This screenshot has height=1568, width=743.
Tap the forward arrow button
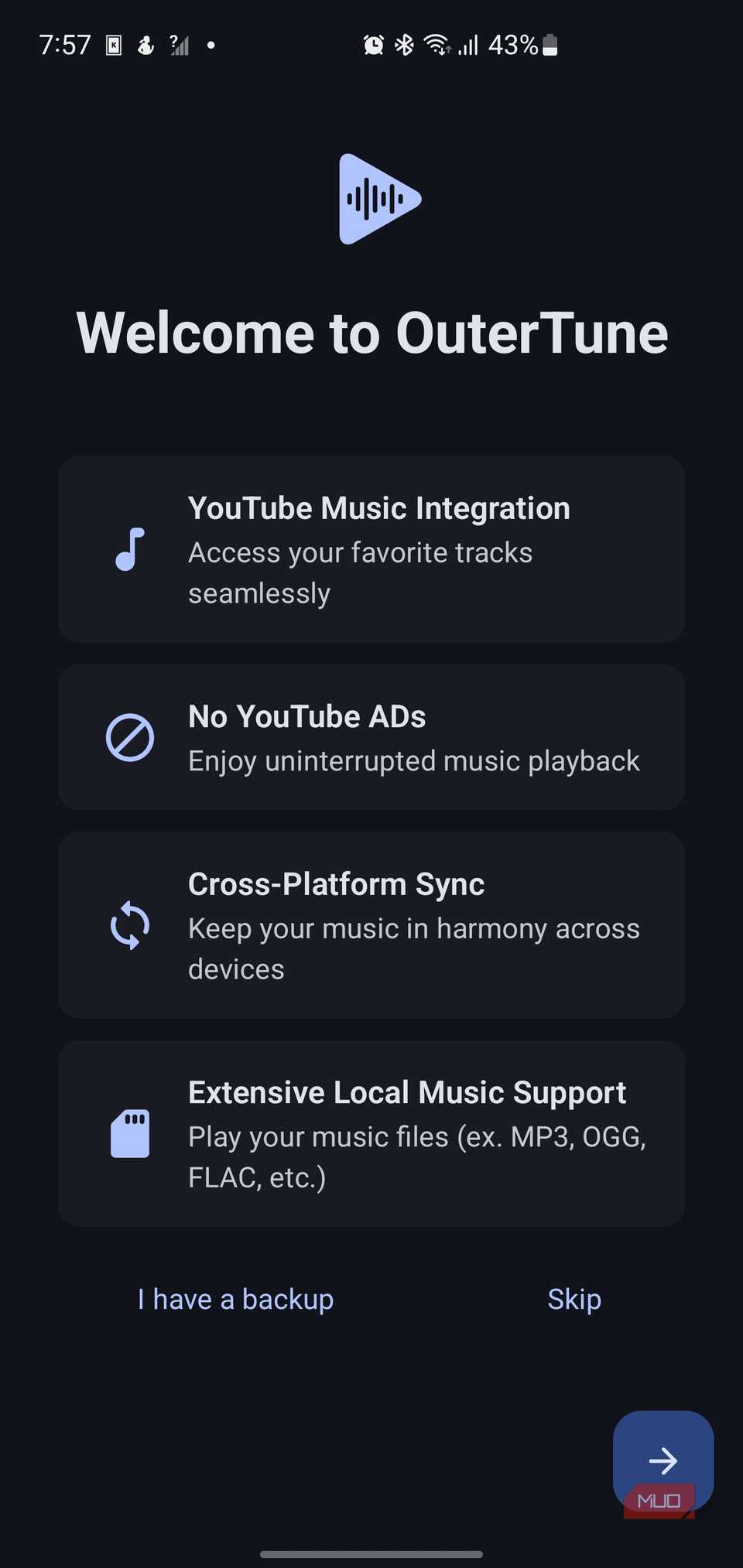coord(663,1460)
